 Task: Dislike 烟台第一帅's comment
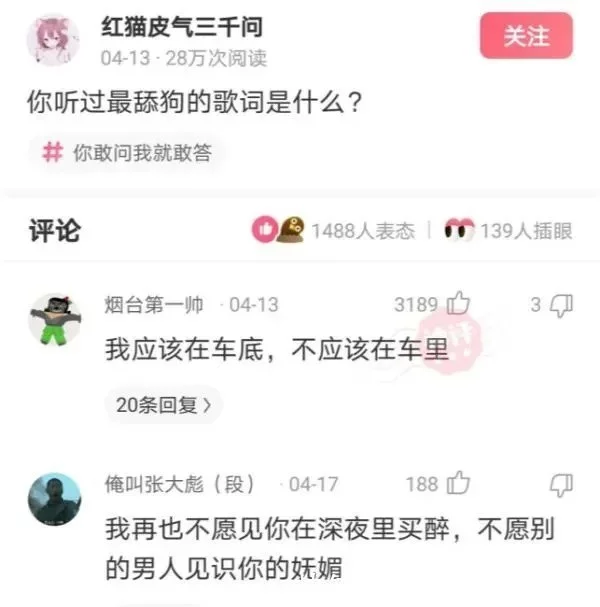562,304
